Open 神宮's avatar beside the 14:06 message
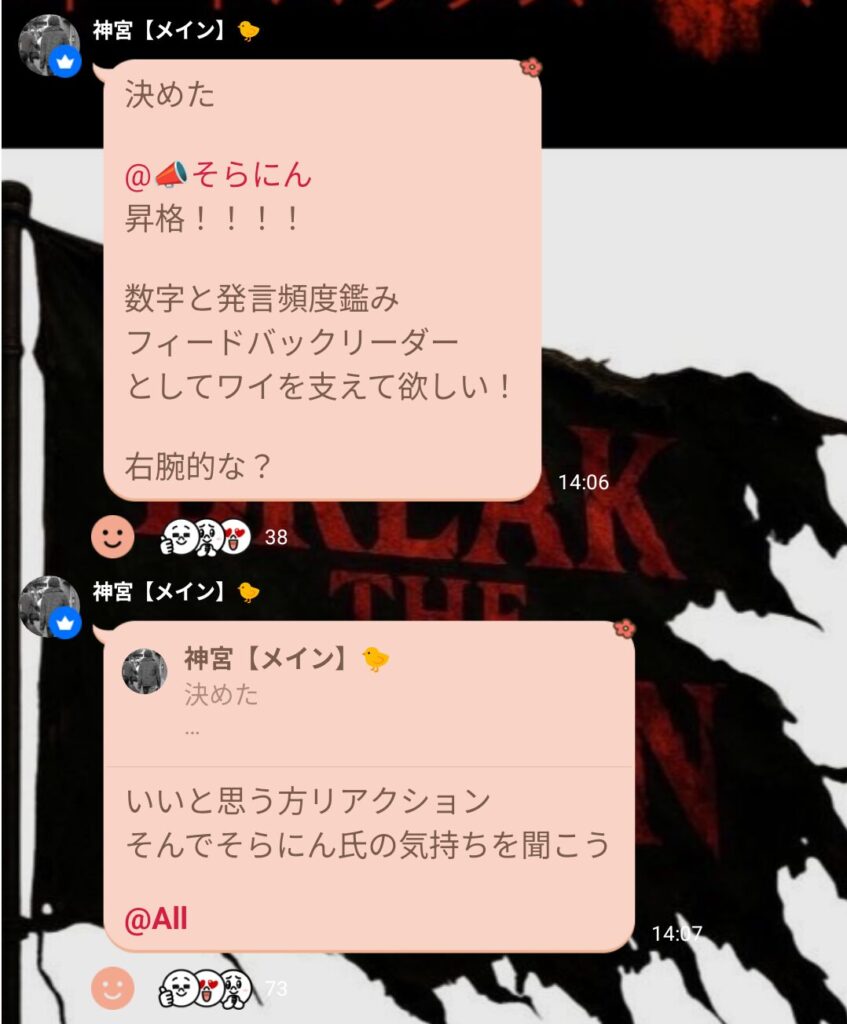Image resolution: width=847 pixels, height=1024 pixels. pos(48,45)
